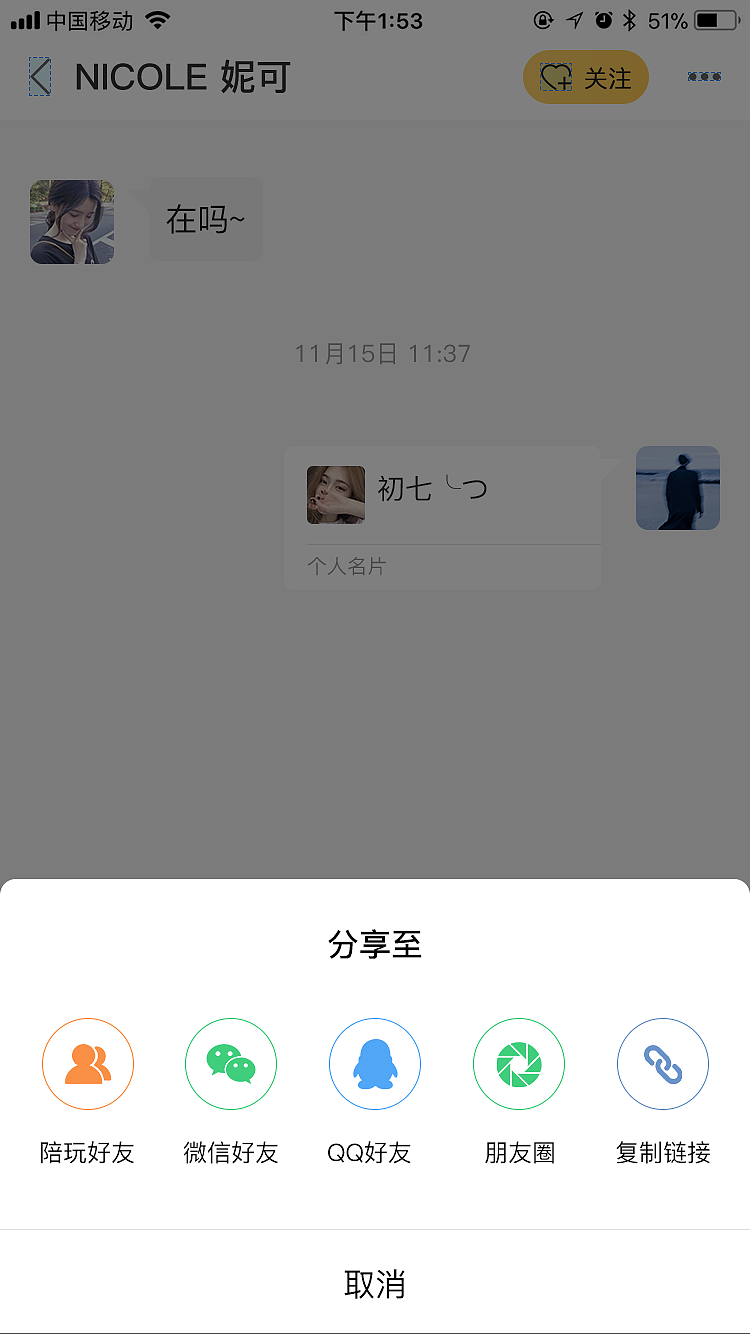The image size is (750, 1334).
Task: Tap NICOLE's profile avatar next to her message
Action: (71, 222)
